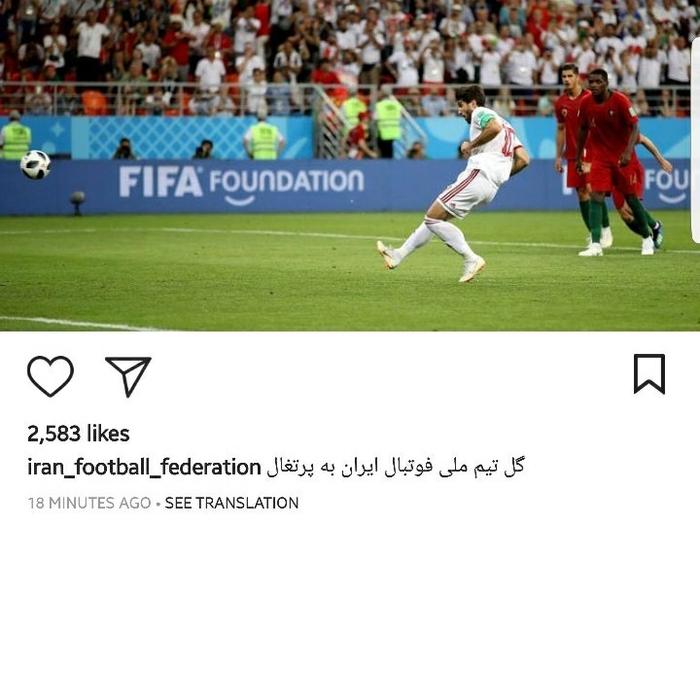Bookmark this post
Image resolution: width=700 pixels, height=700 pixels.
[x=649, y=374]
